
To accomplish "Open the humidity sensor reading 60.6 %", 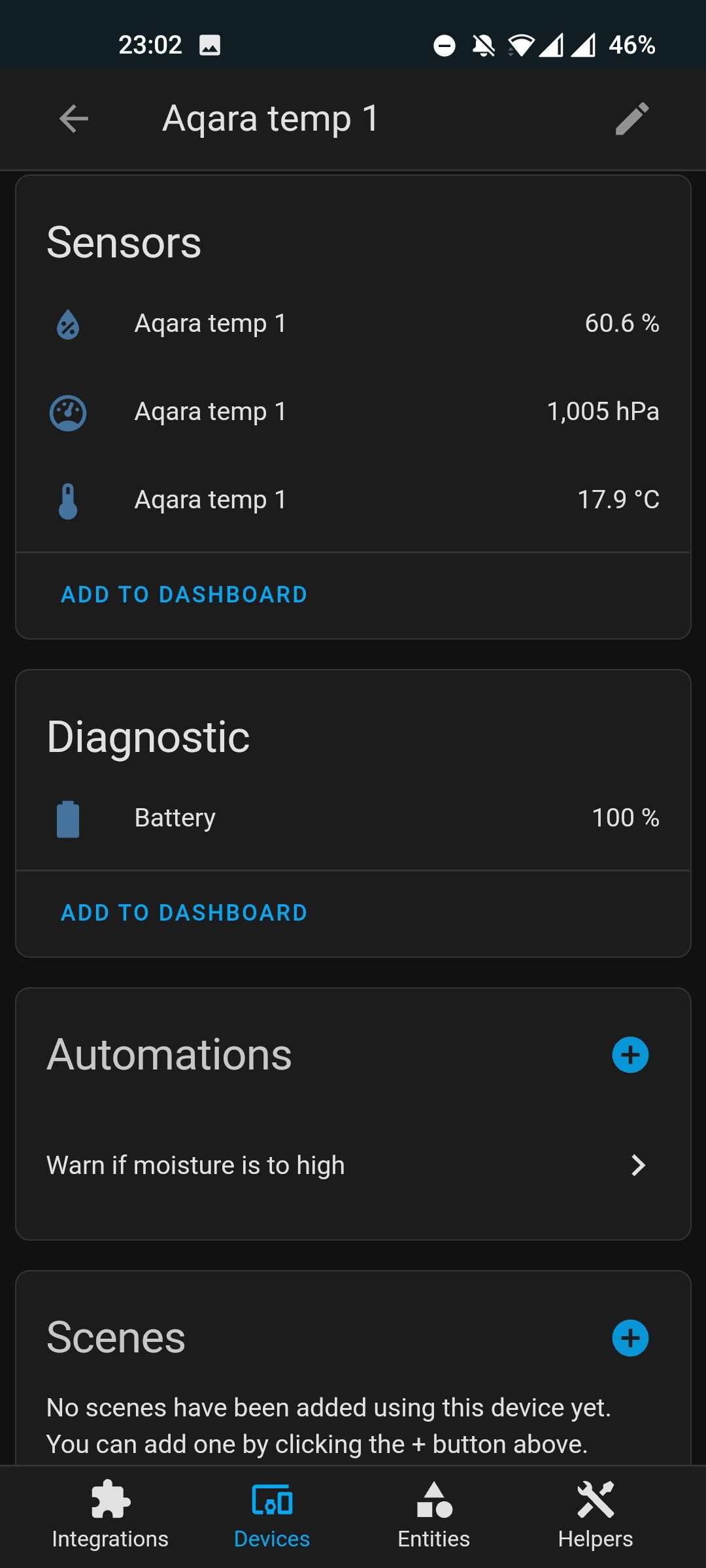I will tap(353, 323).
